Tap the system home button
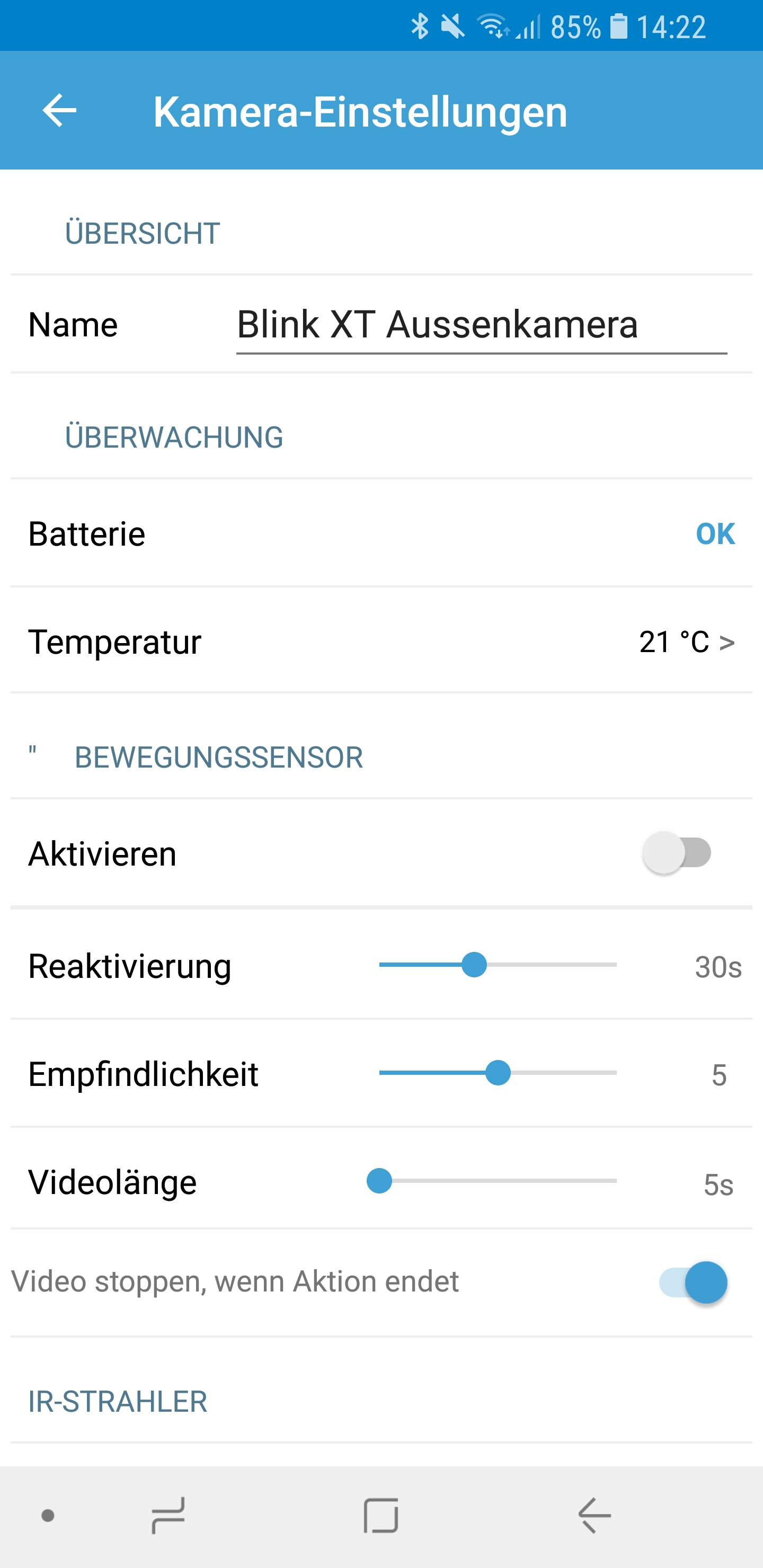763x1568 pixels. click(380, 1515)
